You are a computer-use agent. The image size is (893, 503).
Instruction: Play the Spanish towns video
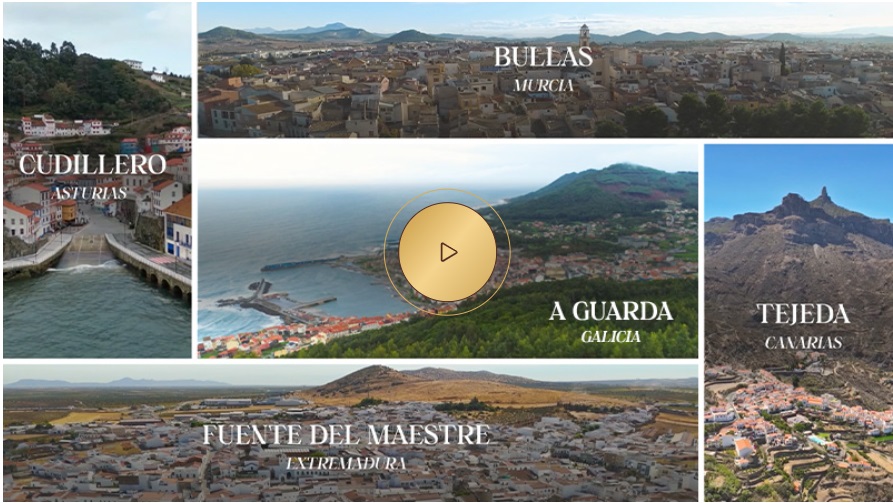click(x=447, y=252)
